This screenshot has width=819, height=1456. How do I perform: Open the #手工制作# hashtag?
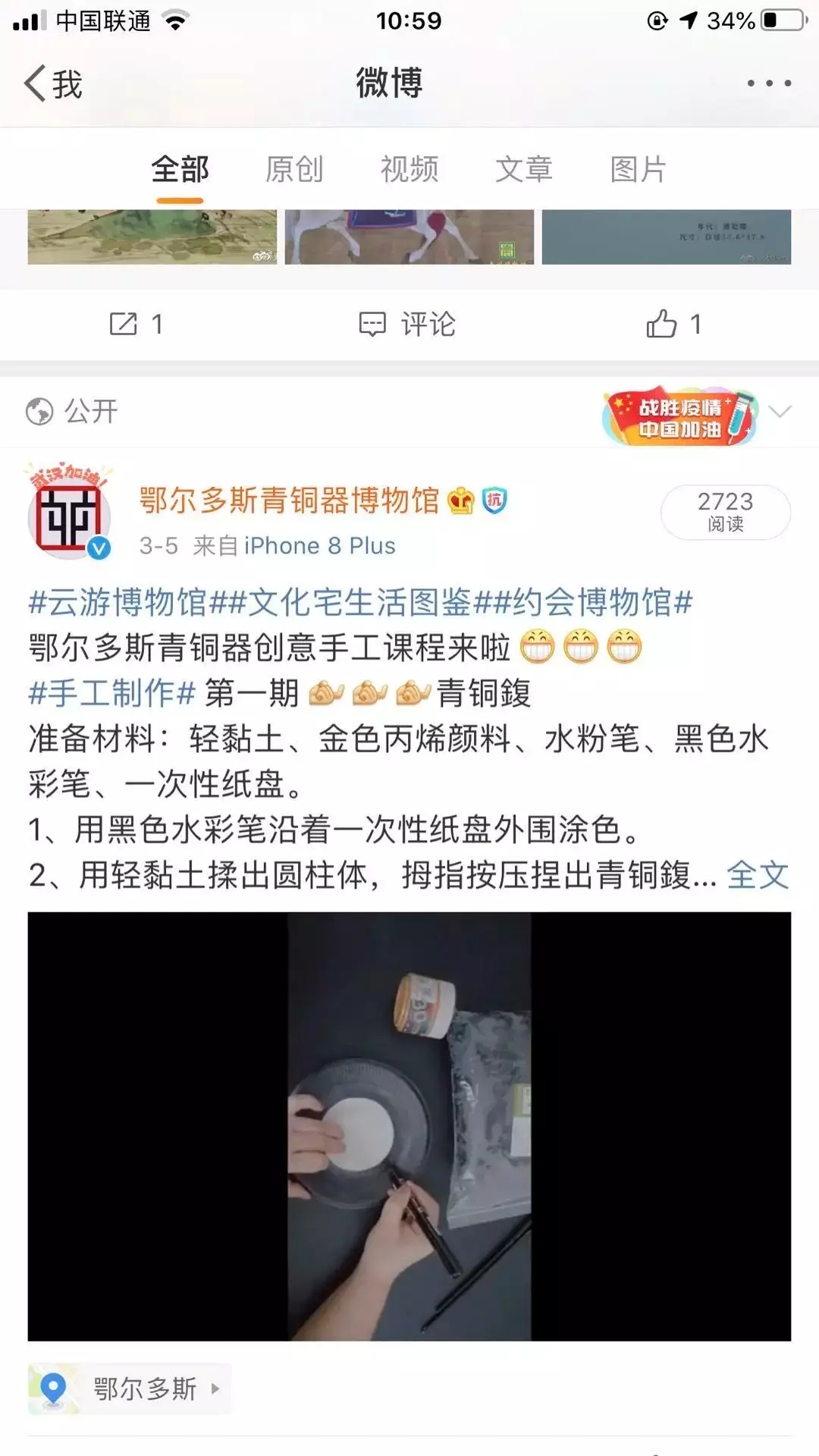tap(111, 693)
